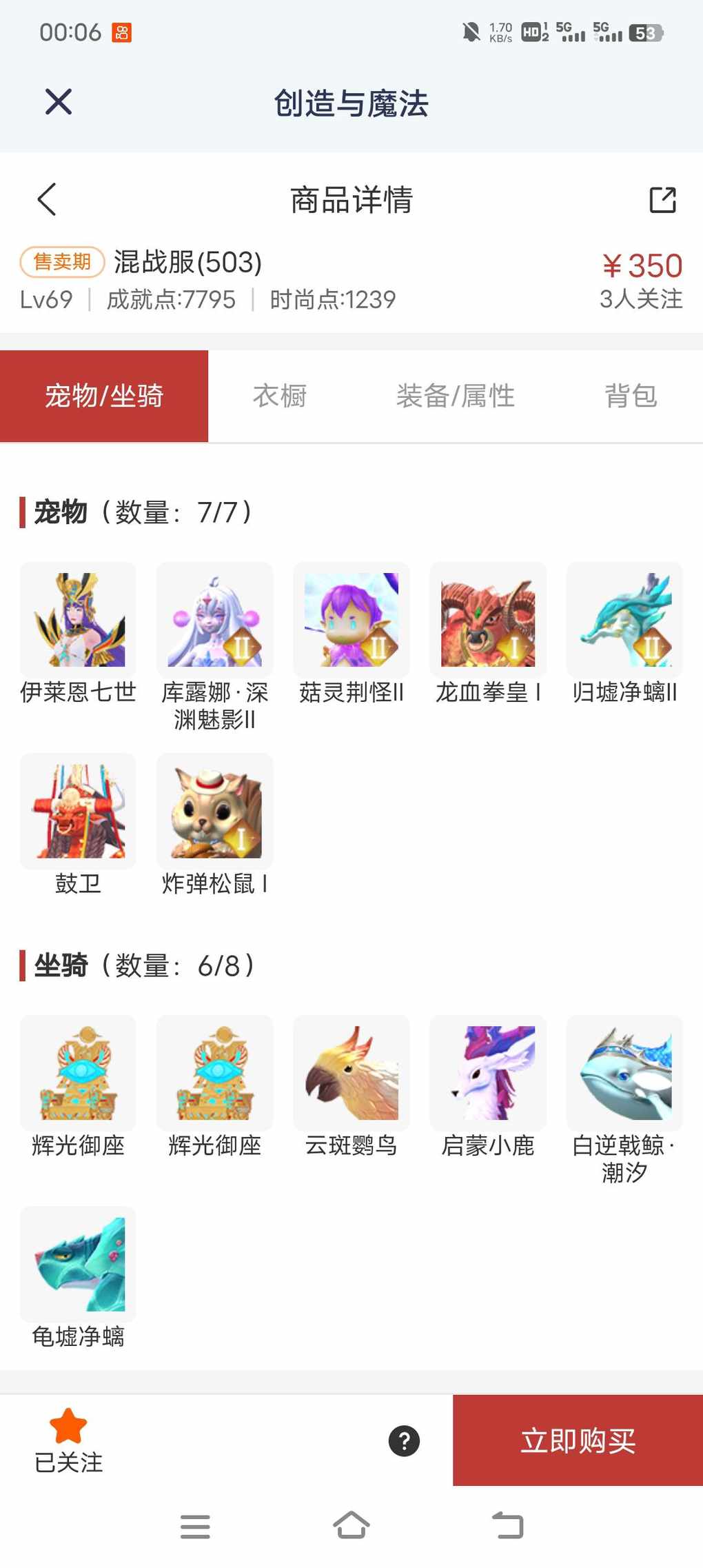View pet 归墟净螭II
Screen dimensions: 703x1568
624,620
